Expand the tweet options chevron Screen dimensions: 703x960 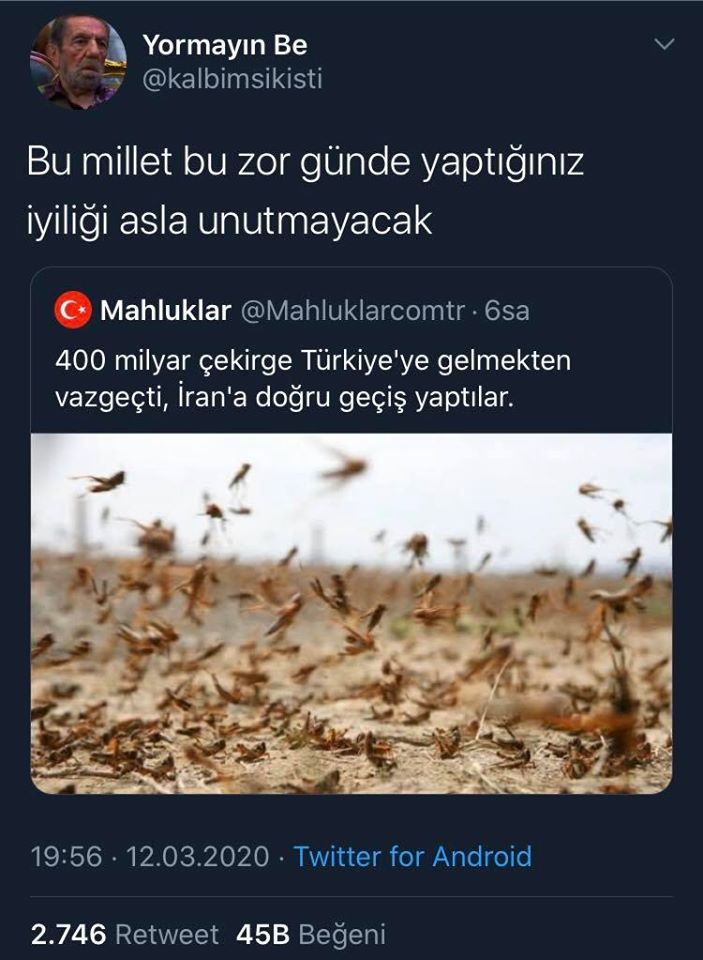coord(664,44)
